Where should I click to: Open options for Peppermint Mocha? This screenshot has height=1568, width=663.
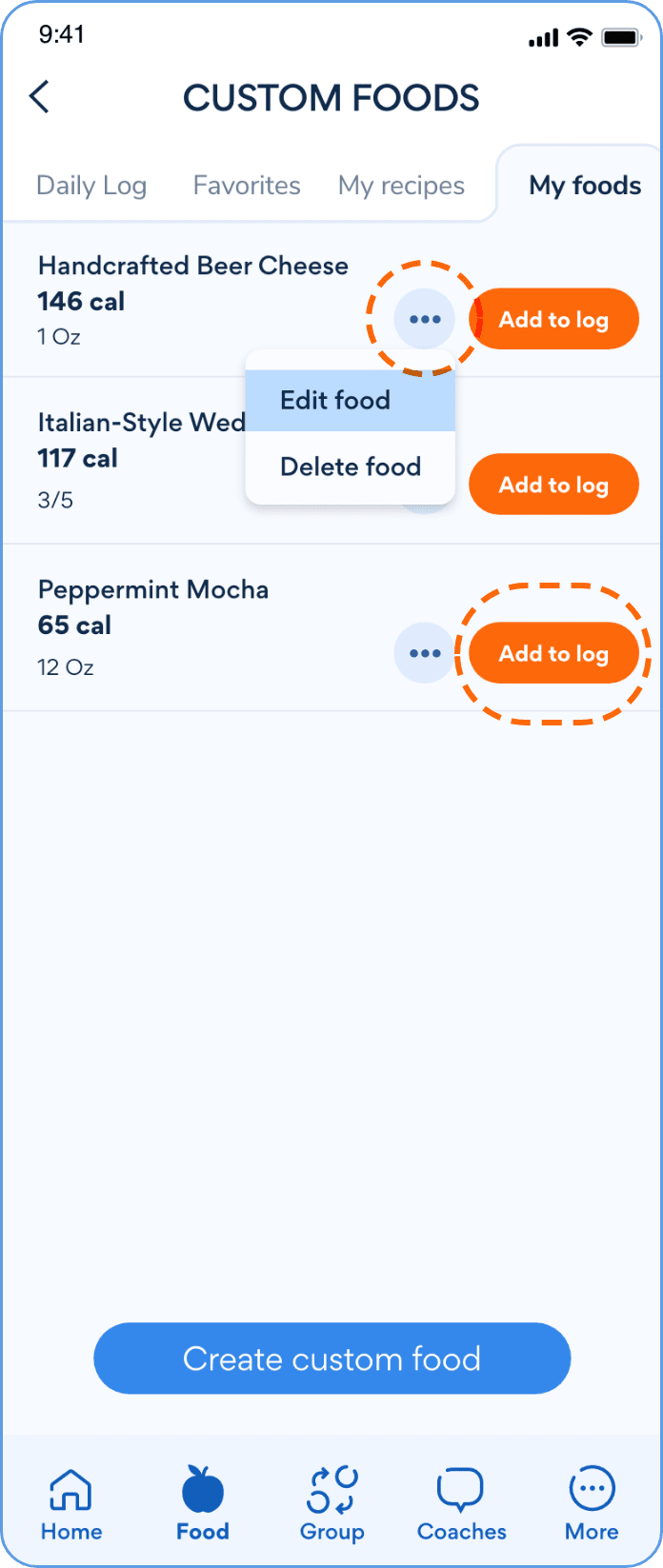[425, 653]
